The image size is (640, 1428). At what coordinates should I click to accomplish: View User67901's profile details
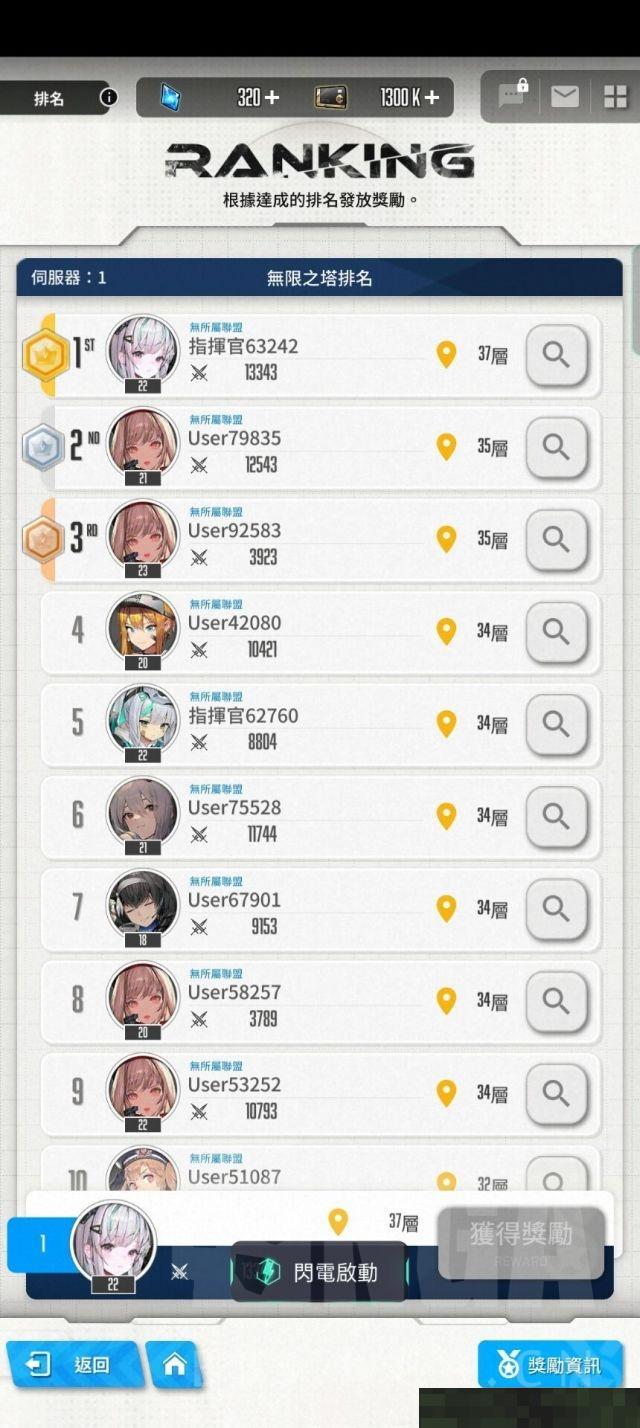pos(556,908)
